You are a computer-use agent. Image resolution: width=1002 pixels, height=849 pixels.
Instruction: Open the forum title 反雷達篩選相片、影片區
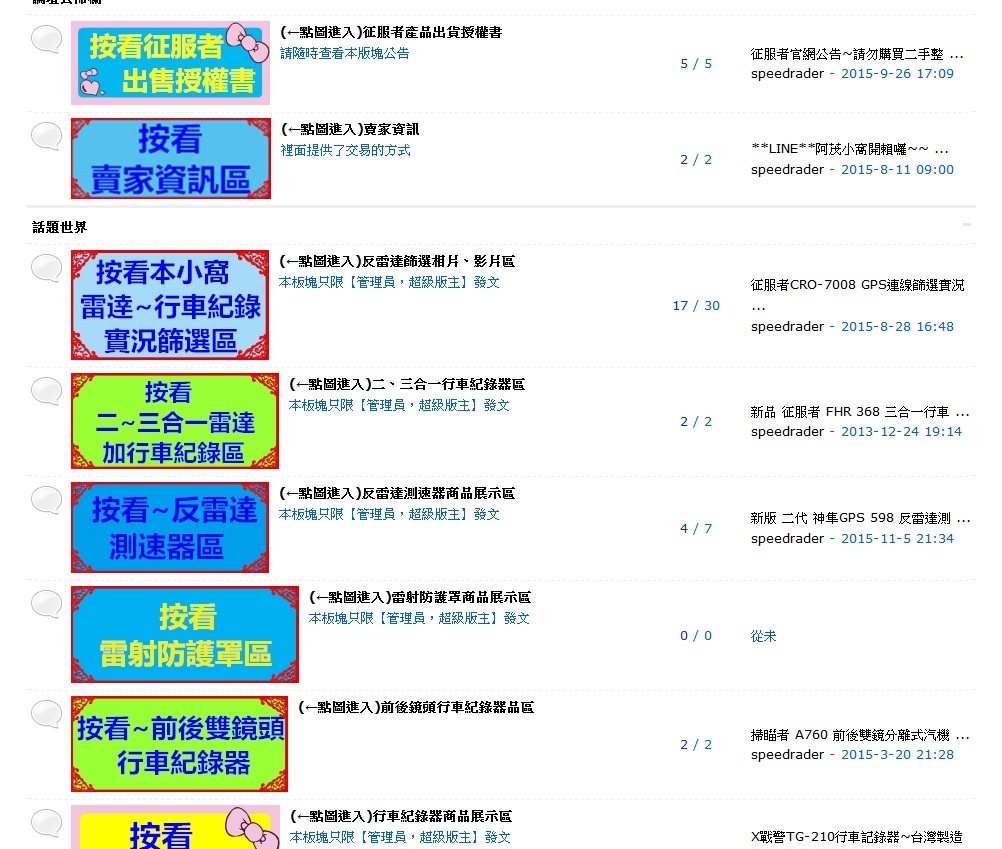click(397, 261)
